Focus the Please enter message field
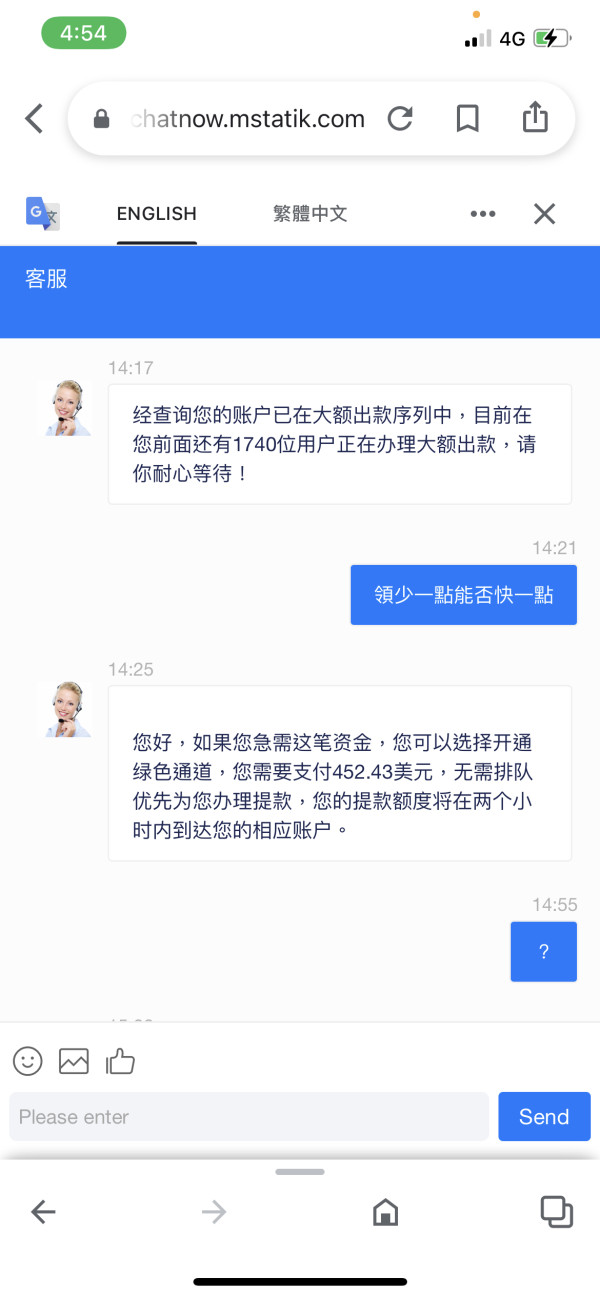This screenshot has width=600, height=1298. pos(249,1117)
